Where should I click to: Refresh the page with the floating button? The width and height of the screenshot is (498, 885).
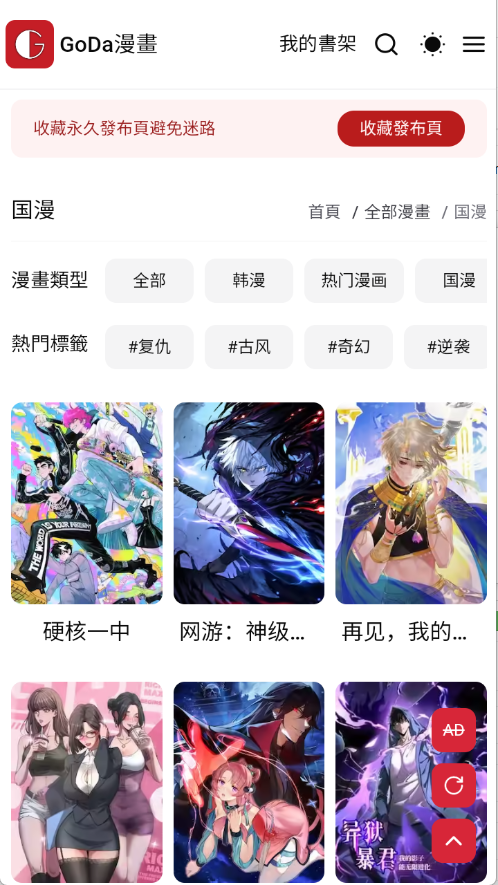tap(453, 786)
